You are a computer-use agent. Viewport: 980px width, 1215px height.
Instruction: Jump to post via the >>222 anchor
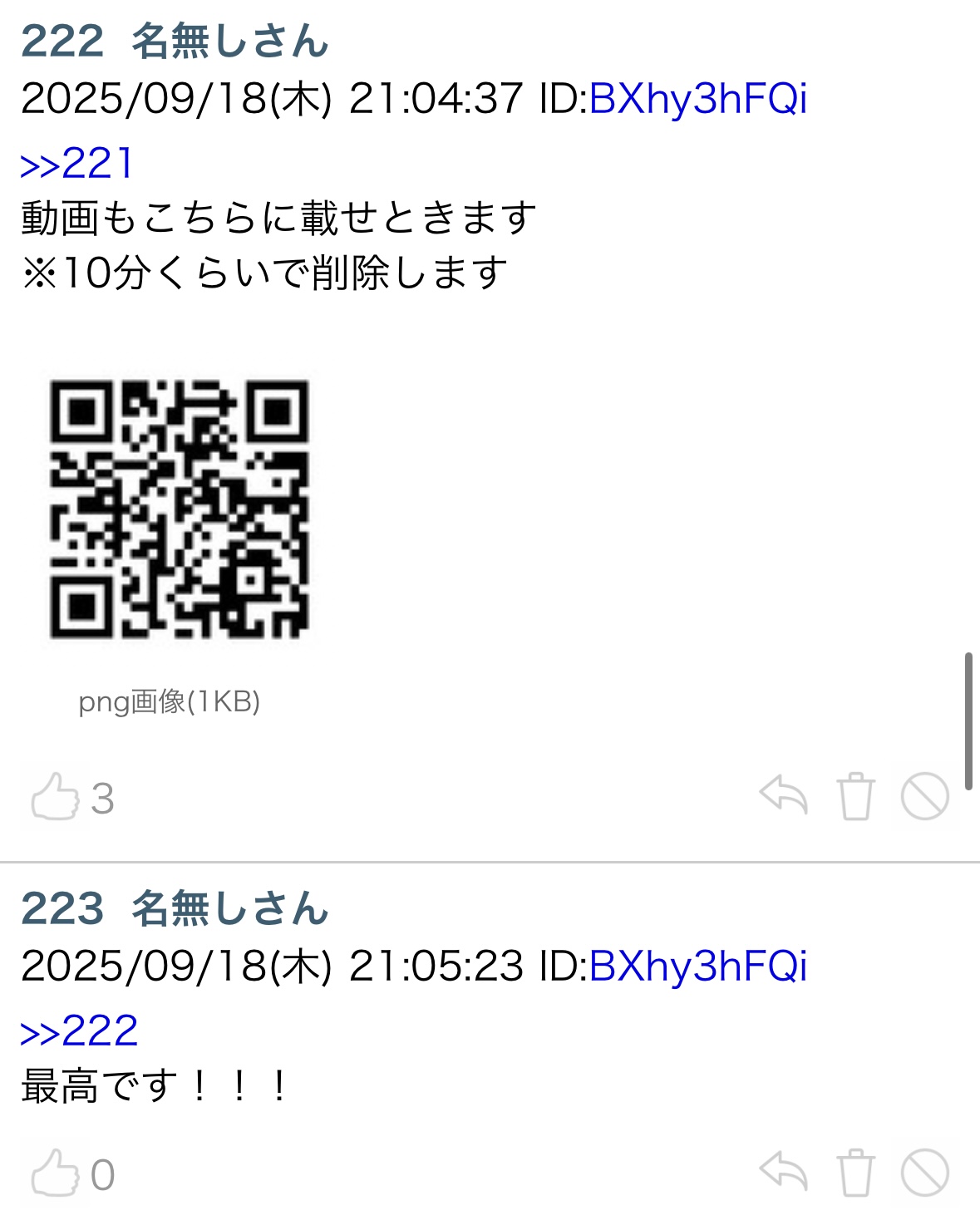(80, 1032)
